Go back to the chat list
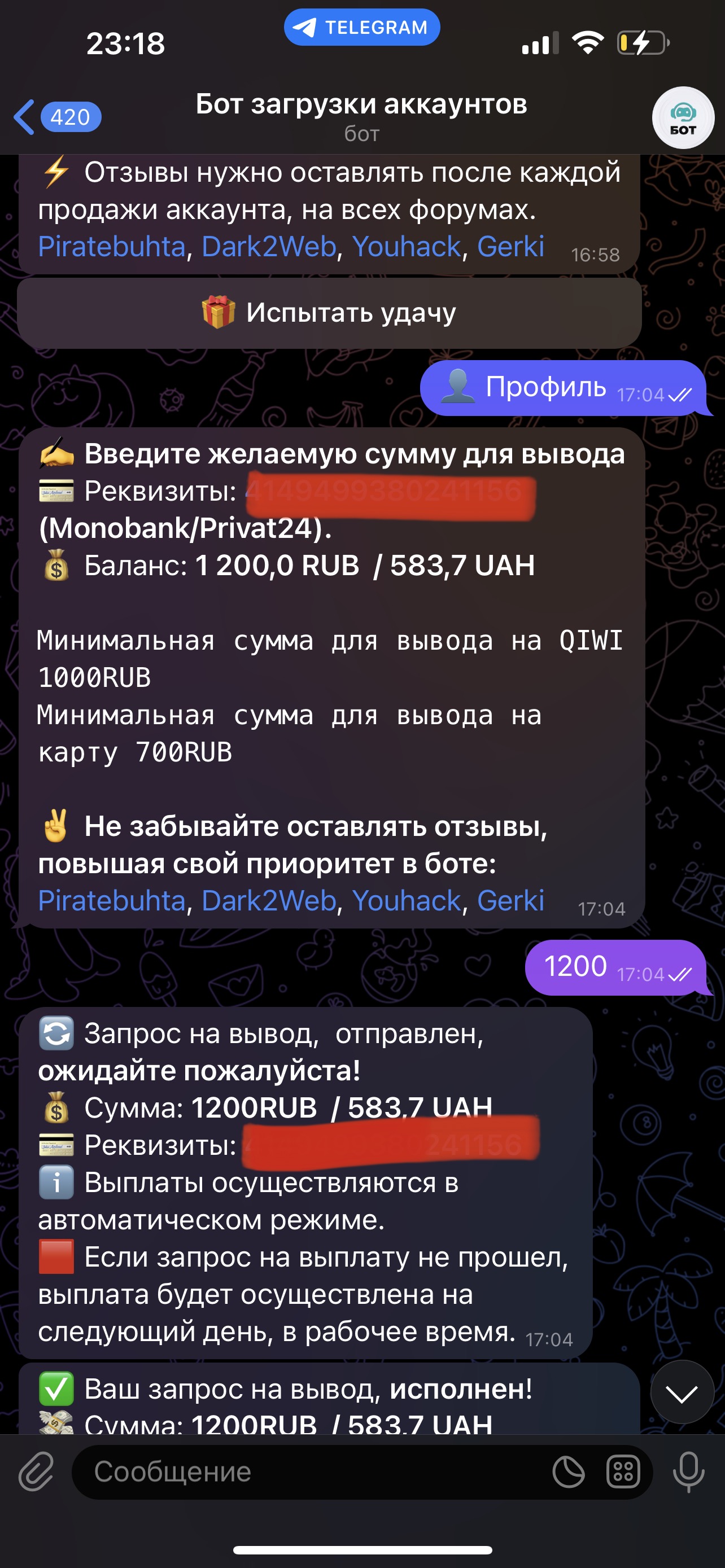Screen dimensions: 725x1568 pyautogui.click(x=55, y=117)
